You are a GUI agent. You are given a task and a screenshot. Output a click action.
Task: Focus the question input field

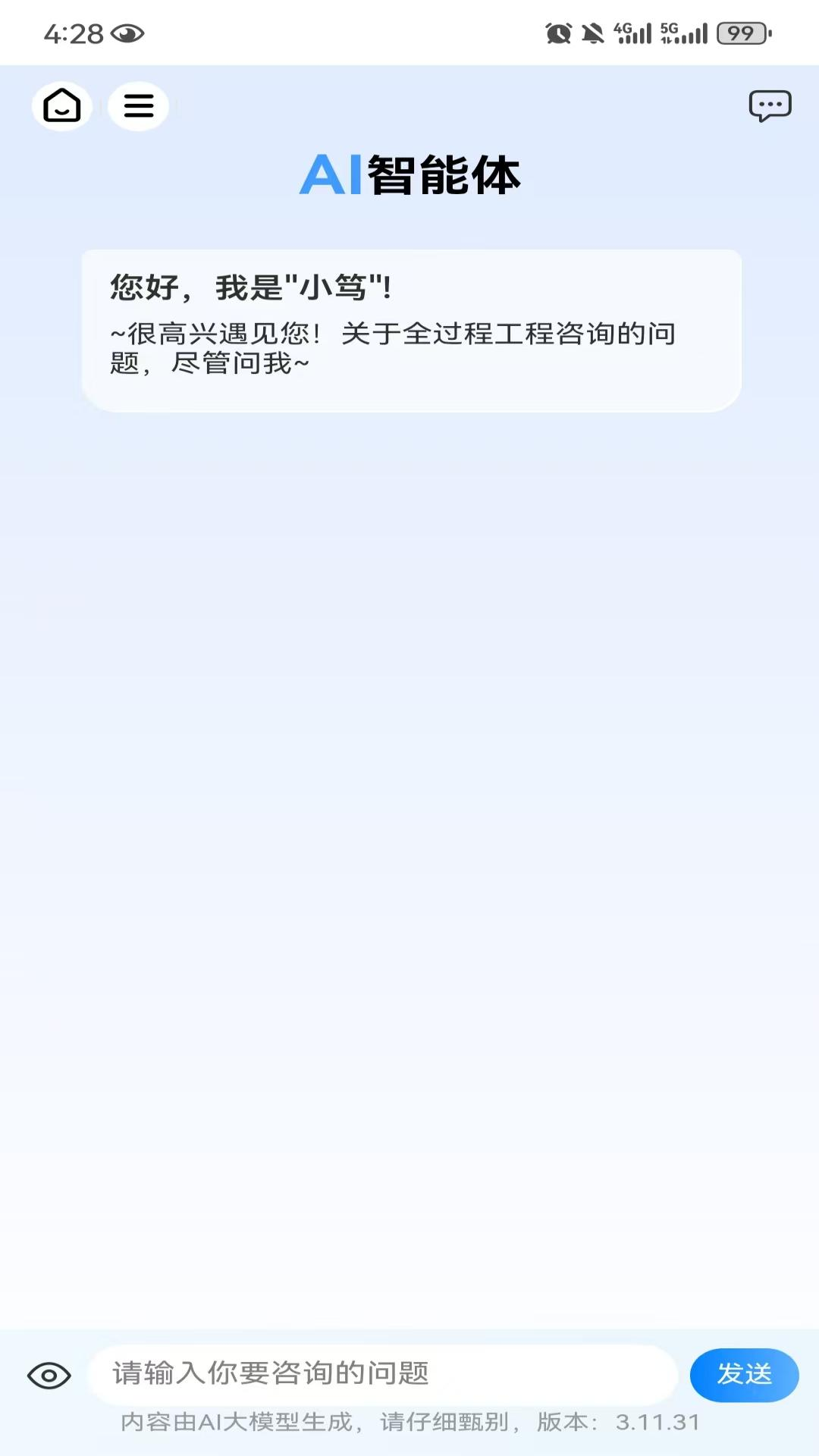point(383,1374)
